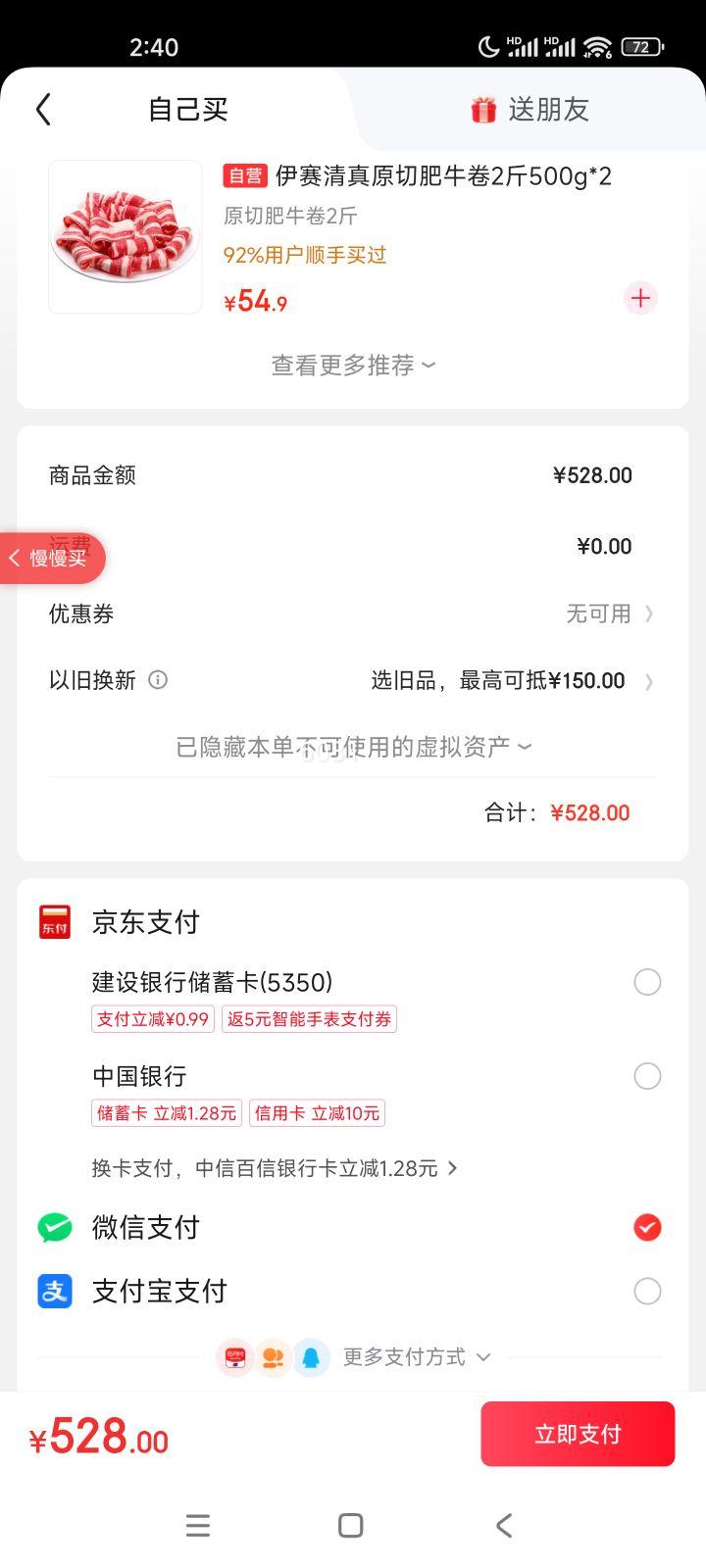Select 建设银行储蓄卡(5350) for payment
Screen dimensions: 706x1568
(647, 982)
